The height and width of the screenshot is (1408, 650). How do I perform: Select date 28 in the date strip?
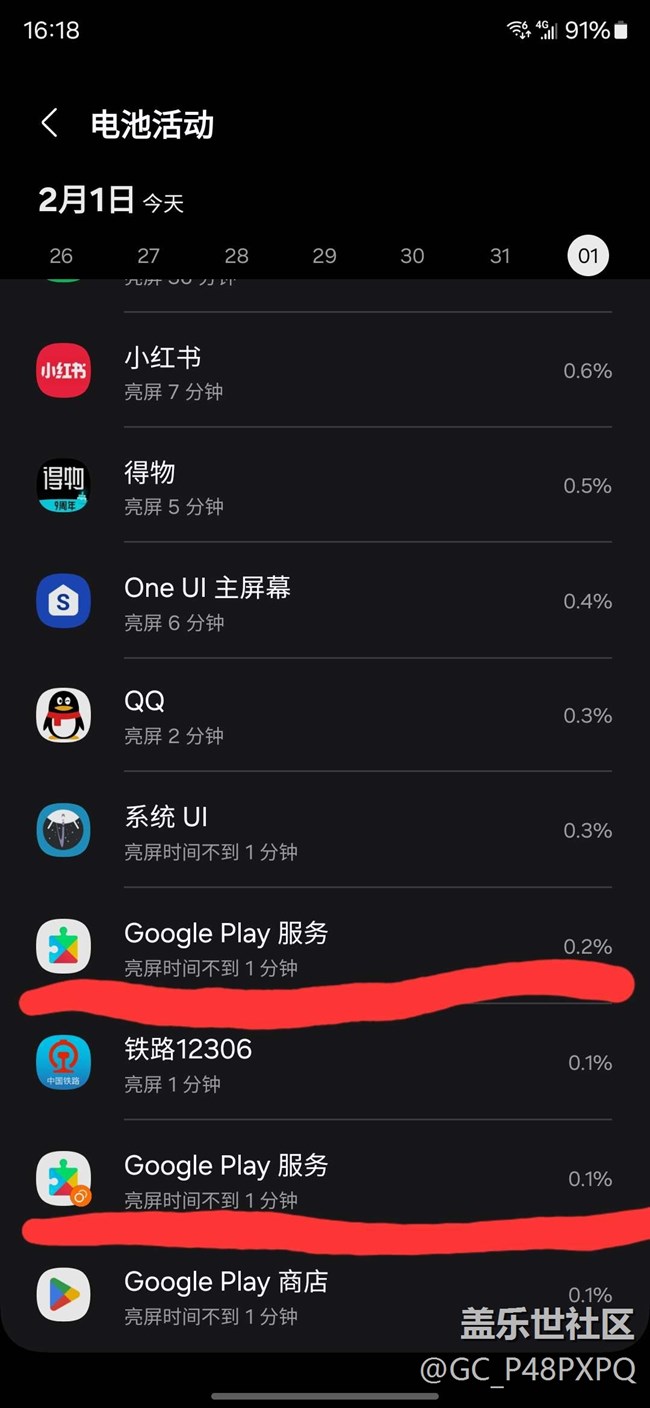(x=237, y=256)
